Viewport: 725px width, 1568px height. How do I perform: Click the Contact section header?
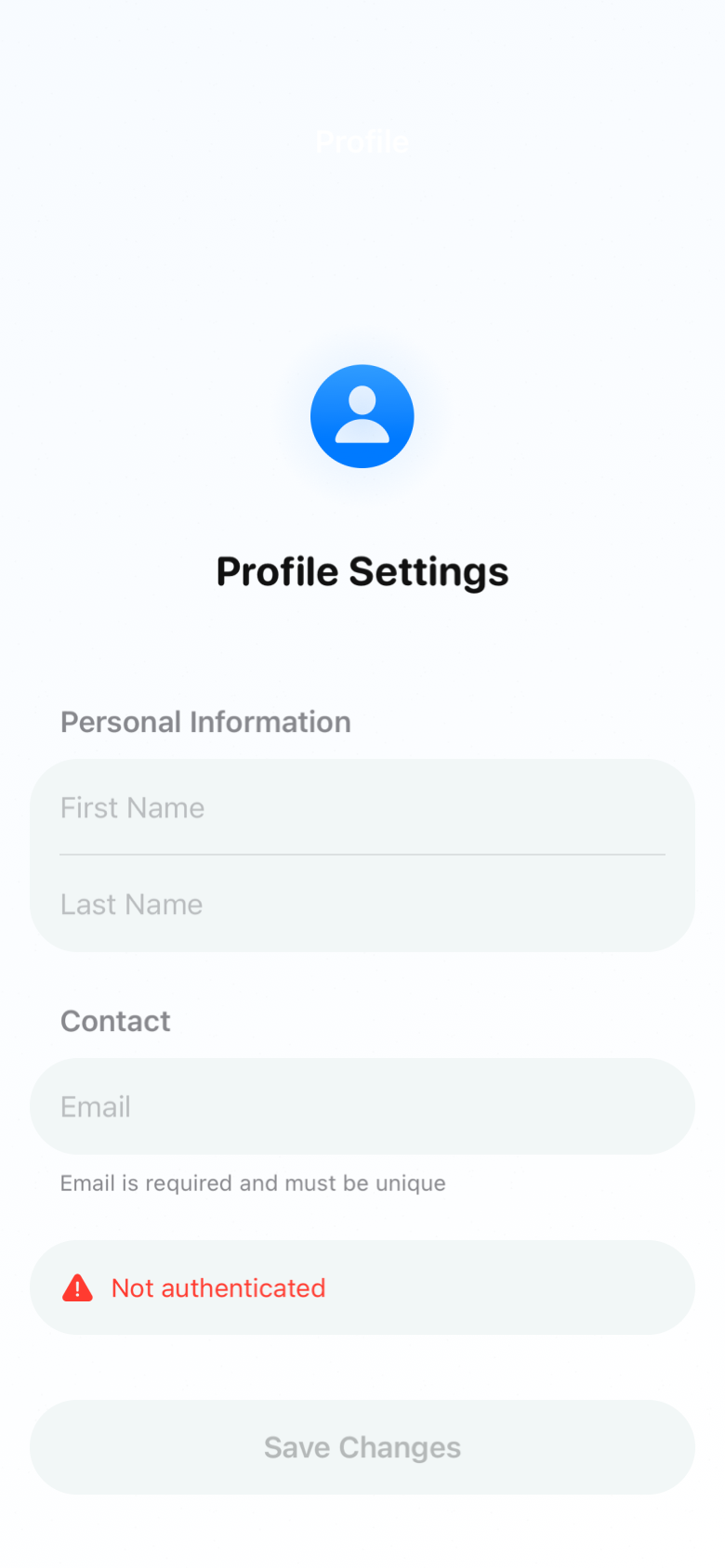[115, 1021]
